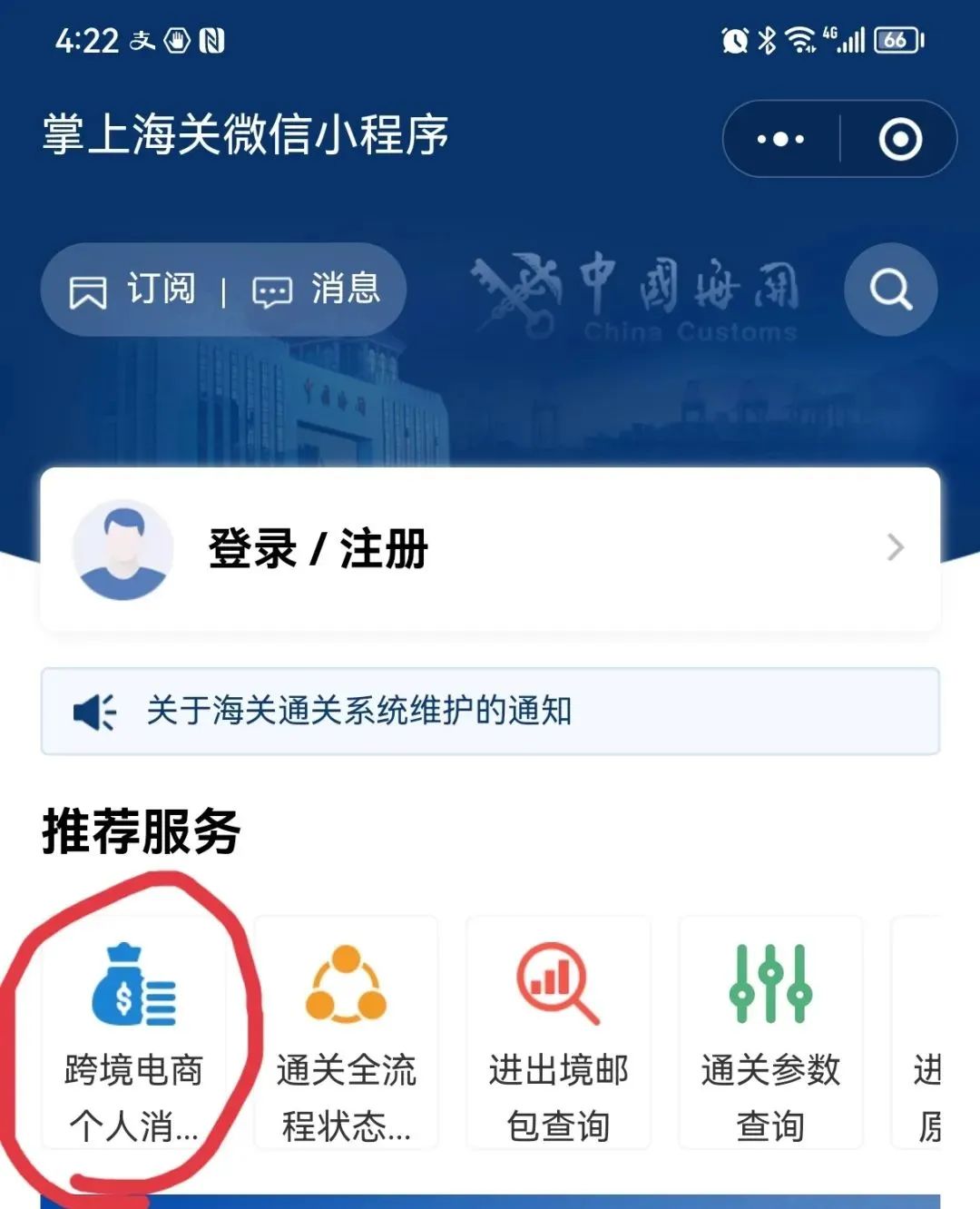
Task: Open 登录 / 注册 login row
Action: 490,549
